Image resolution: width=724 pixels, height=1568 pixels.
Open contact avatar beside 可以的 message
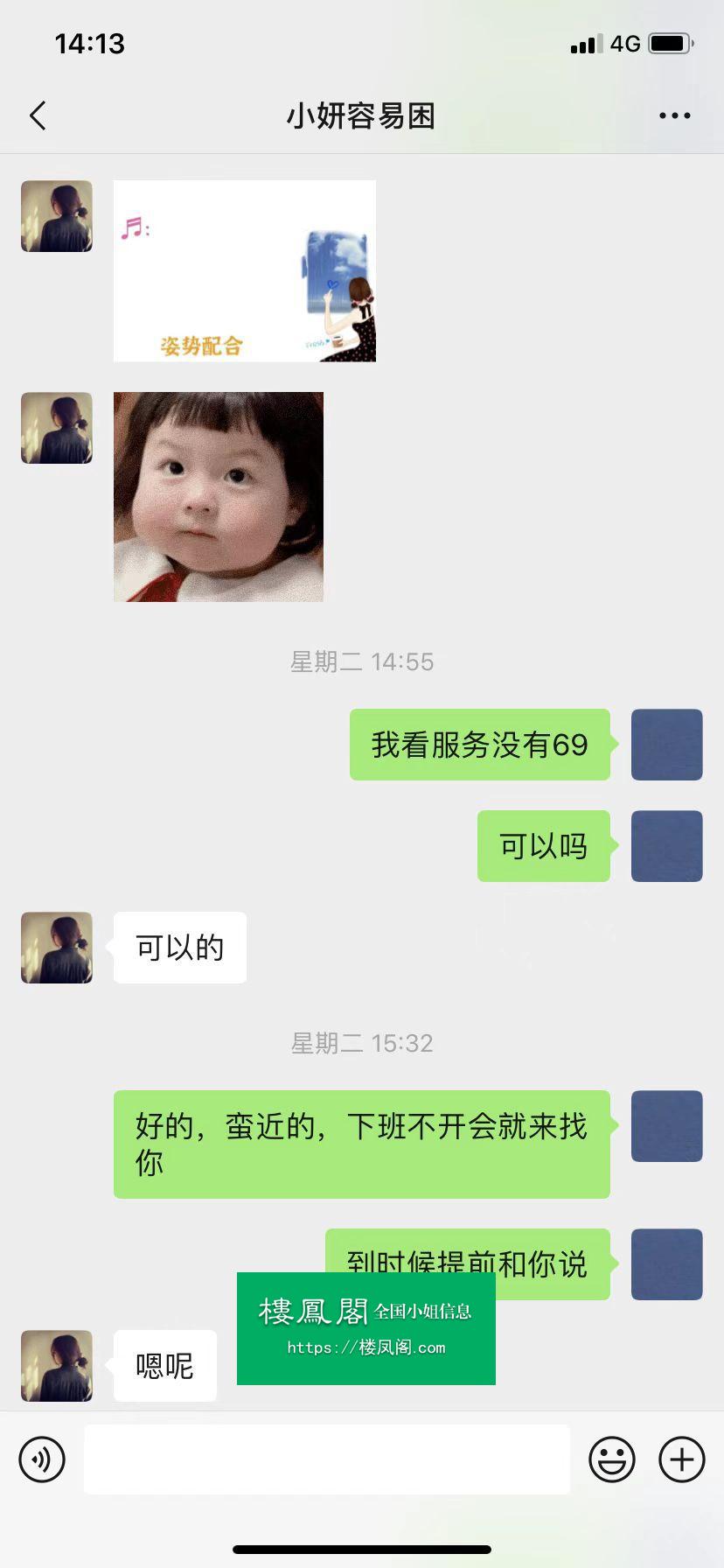coord(57,948)
